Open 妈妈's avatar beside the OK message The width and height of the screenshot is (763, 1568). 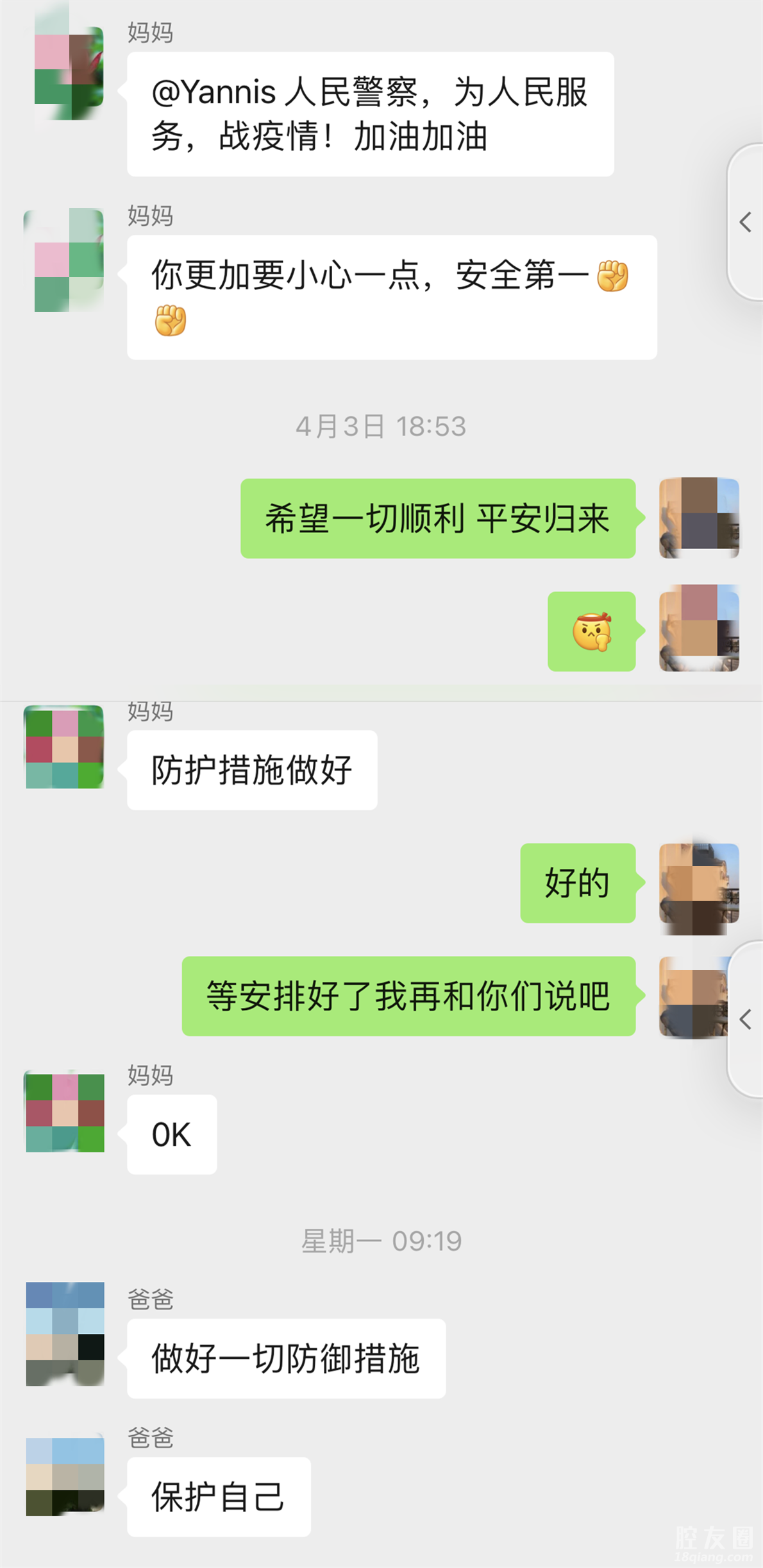[x=64, y=1112]
